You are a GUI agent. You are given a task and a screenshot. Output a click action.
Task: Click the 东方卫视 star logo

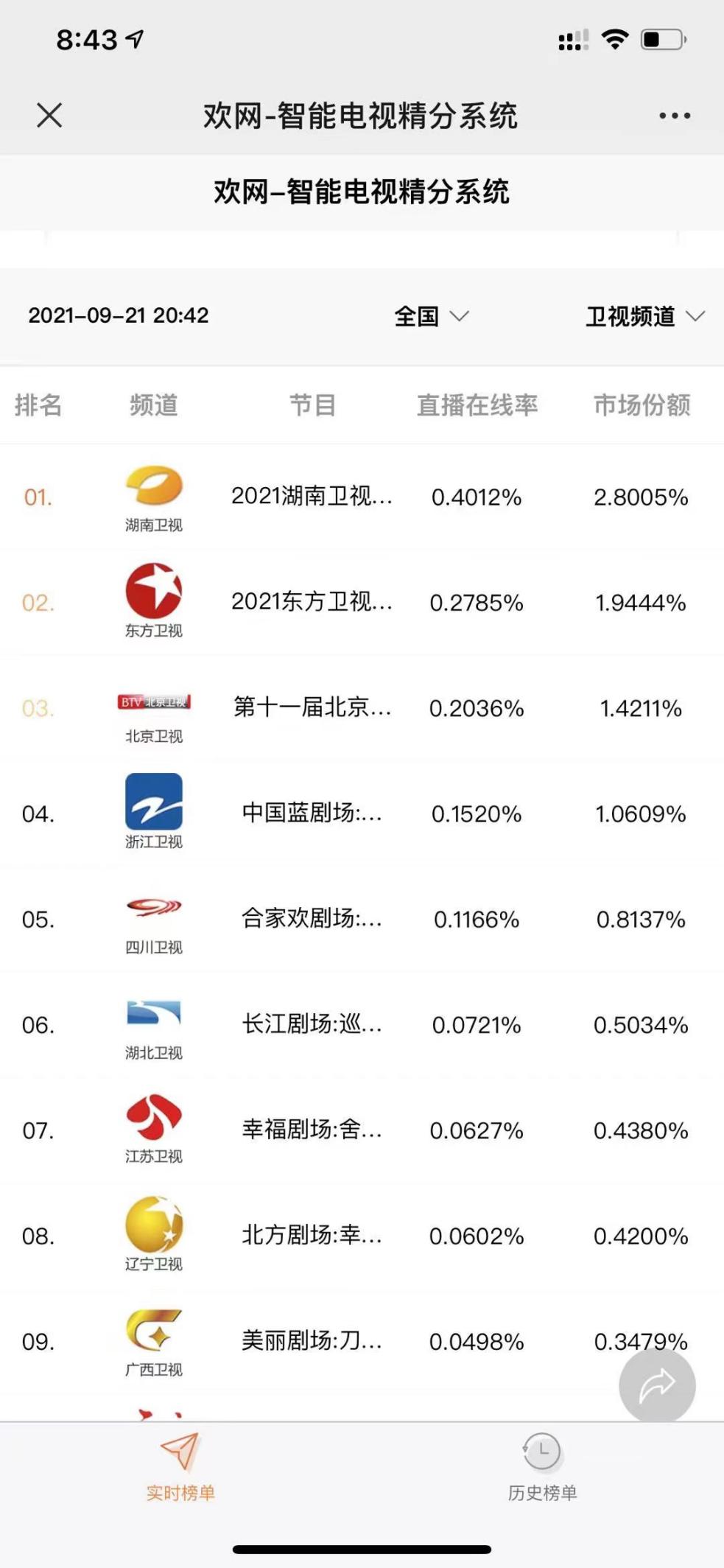point(153,593)
